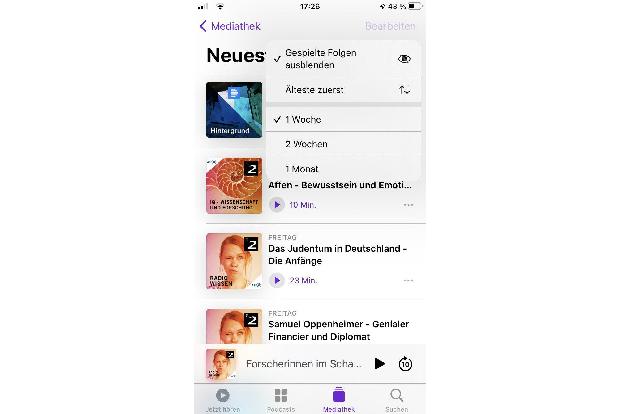Show more options for the Judentum episode
Image resolution: width=621 pixels, height=414 pixels.
click(408, 280)
